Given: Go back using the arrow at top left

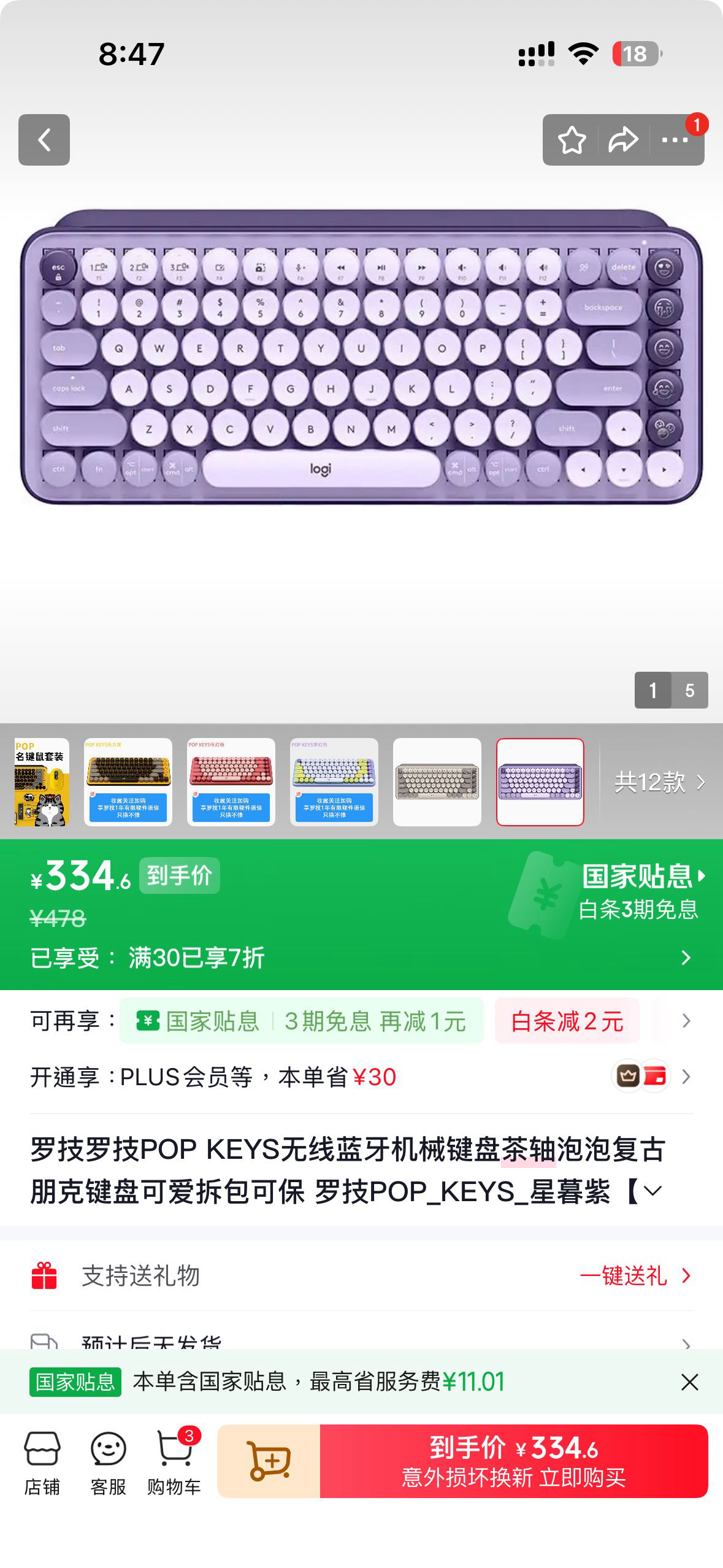Looking at the screenshot, I should point(45,140).
